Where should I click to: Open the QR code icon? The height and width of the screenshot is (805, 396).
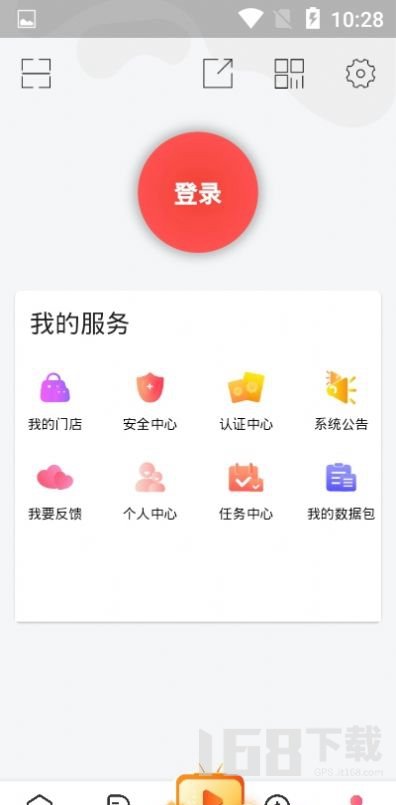pyautogui.click(x=289, y=73)
